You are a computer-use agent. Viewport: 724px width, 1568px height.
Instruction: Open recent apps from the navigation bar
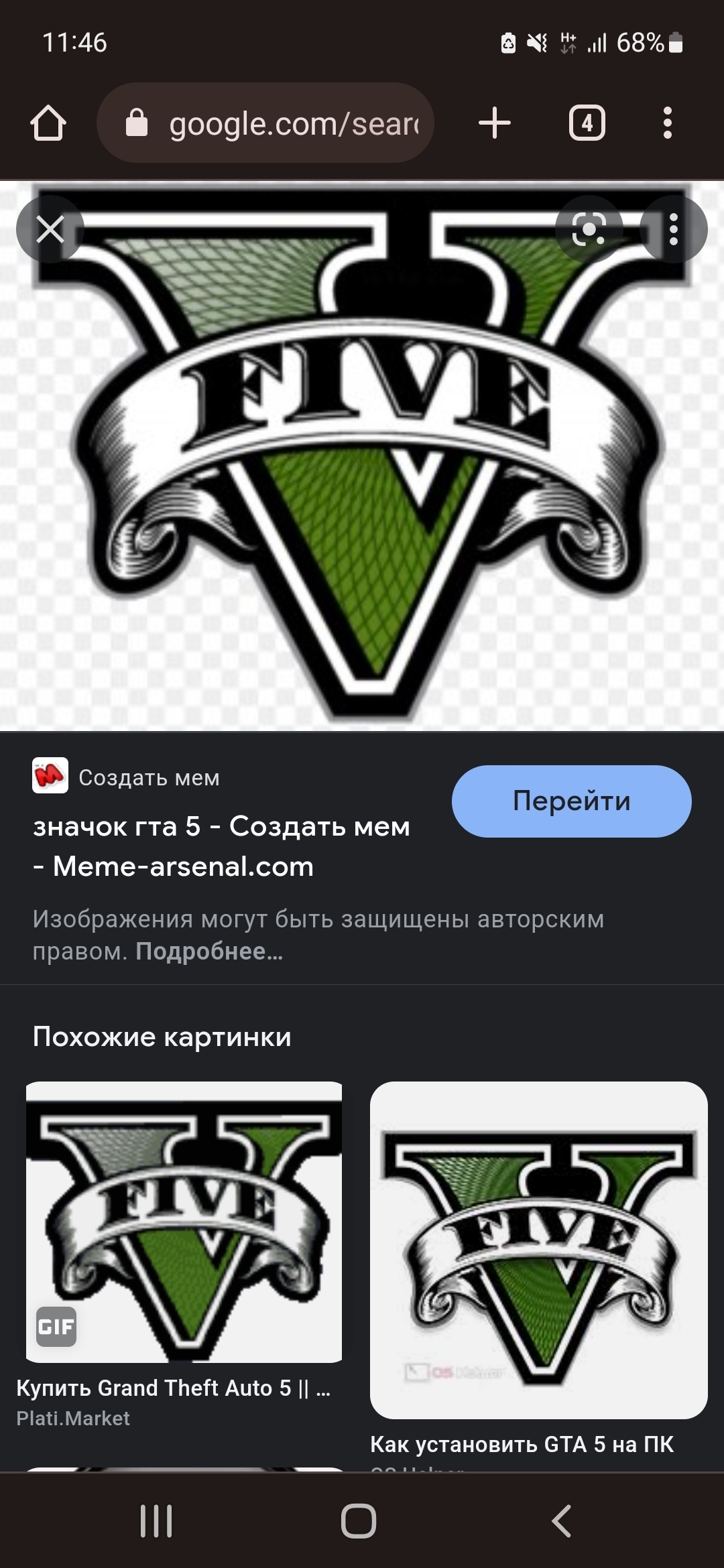(156, 1520)
